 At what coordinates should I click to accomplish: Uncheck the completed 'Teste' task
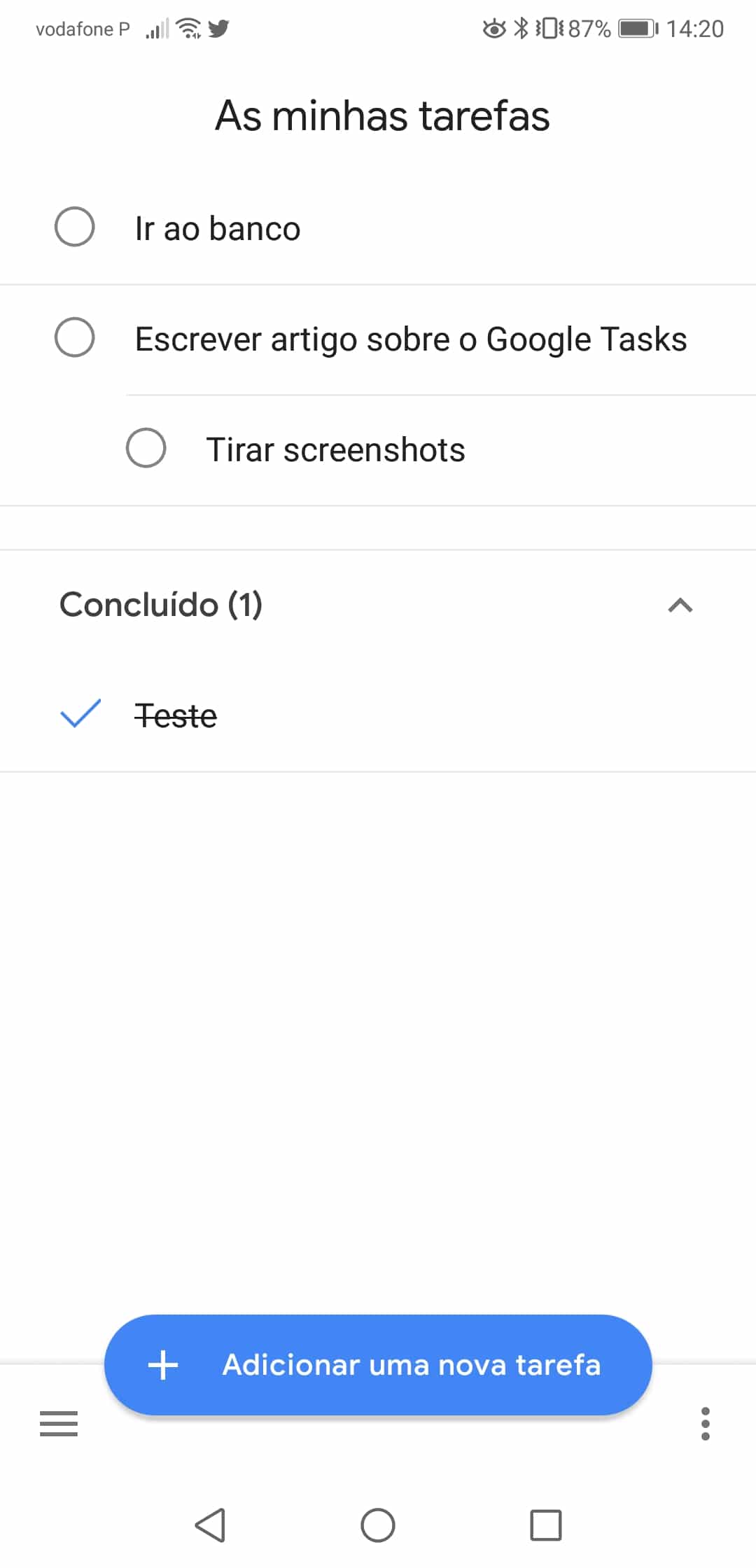point(80,714)
